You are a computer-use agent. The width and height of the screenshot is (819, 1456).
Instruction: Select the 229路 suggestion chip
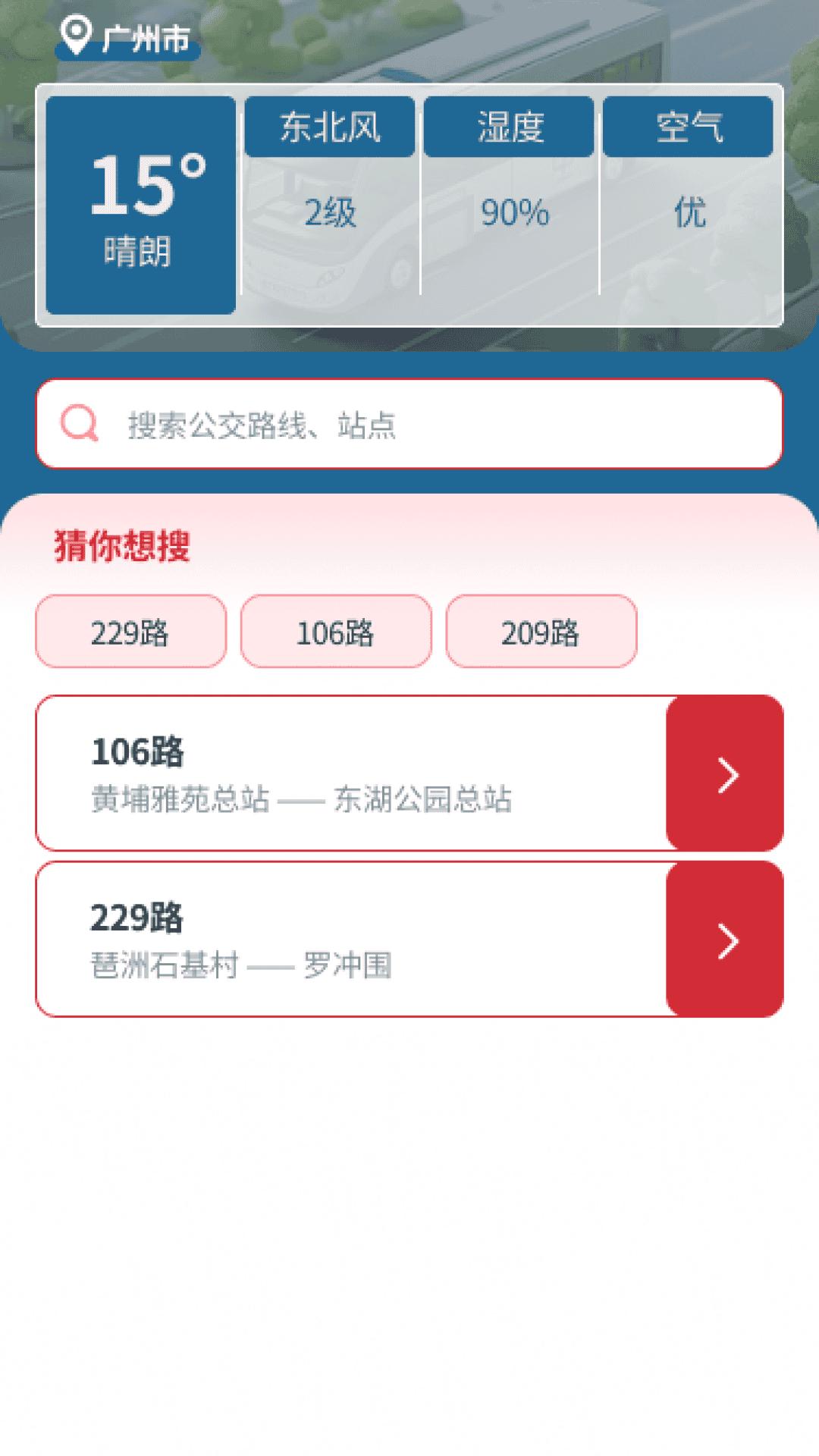pos(130,631)
